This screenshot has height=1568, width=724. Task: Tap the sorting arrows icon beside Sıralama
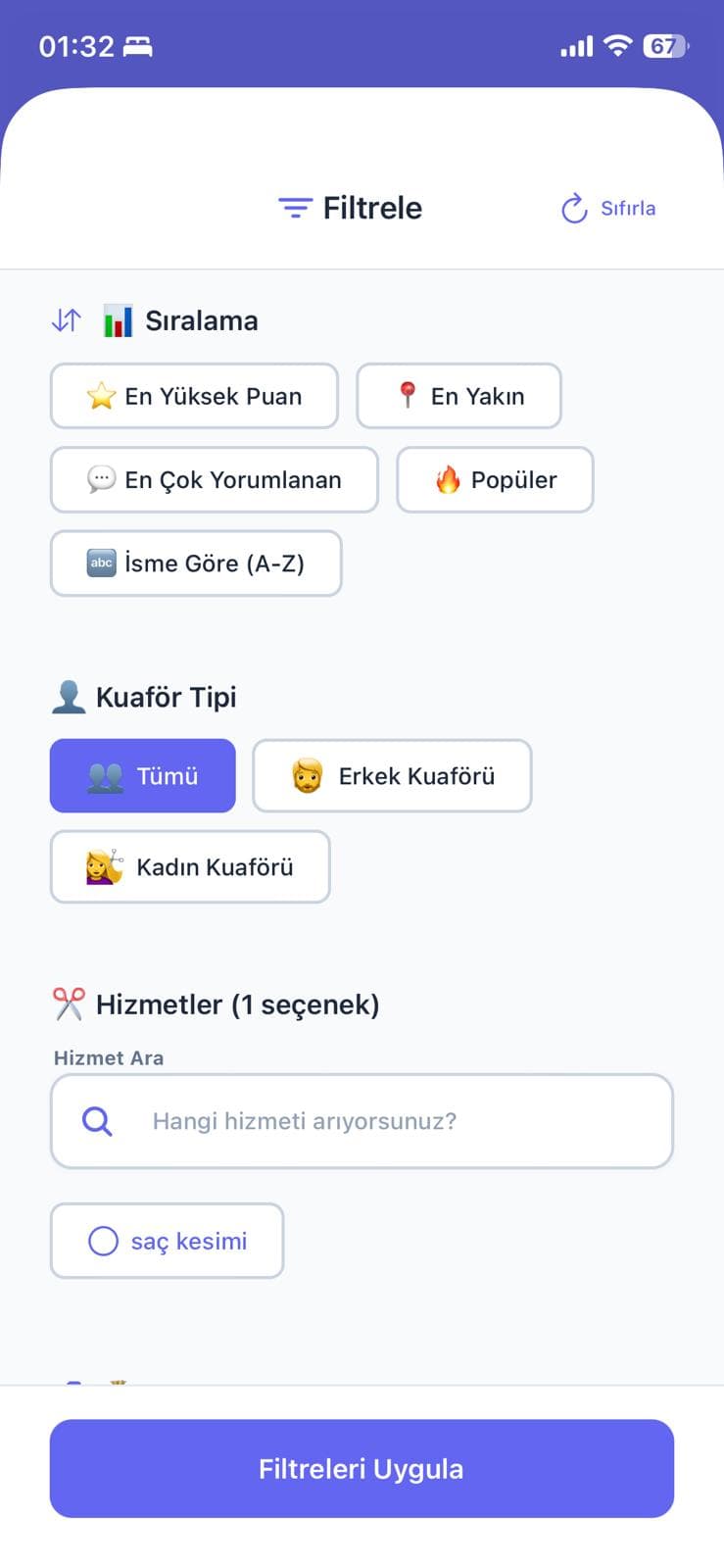66,320
